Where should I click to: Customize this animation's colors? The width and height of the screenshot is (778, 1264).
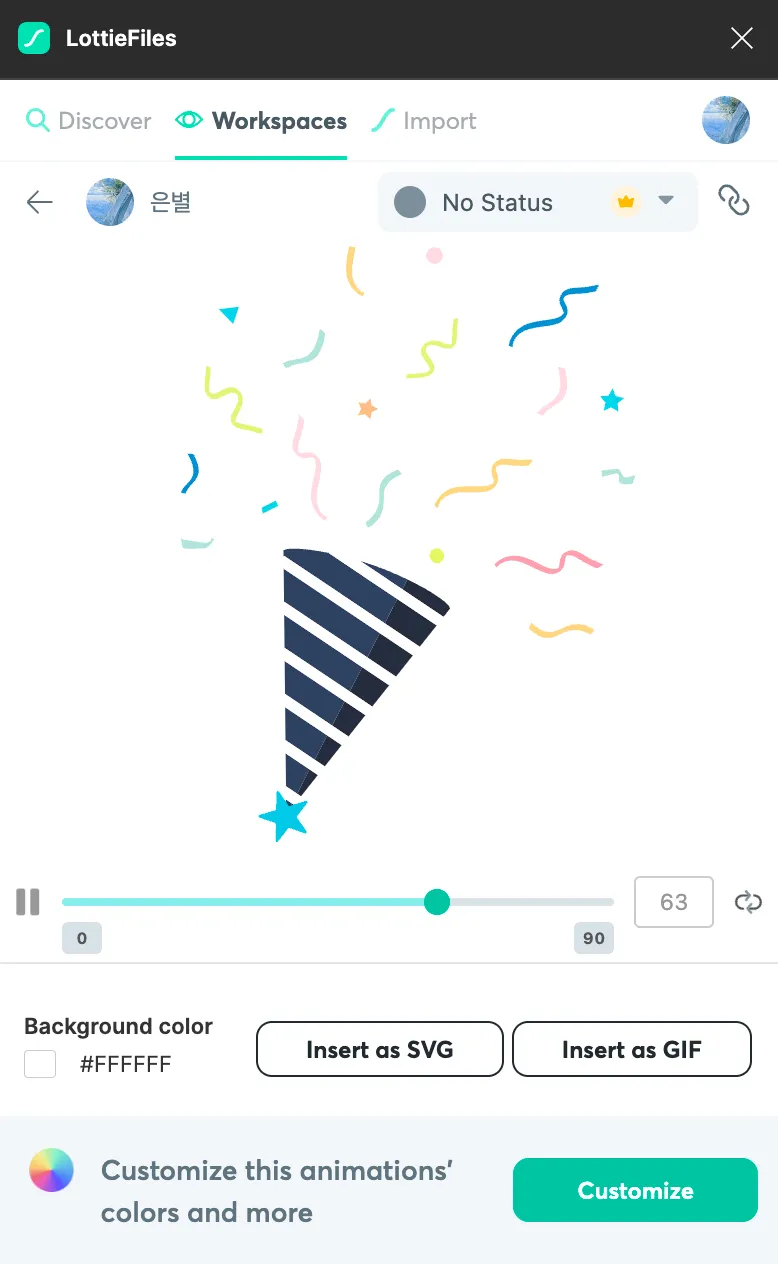tap(635, 1190)
